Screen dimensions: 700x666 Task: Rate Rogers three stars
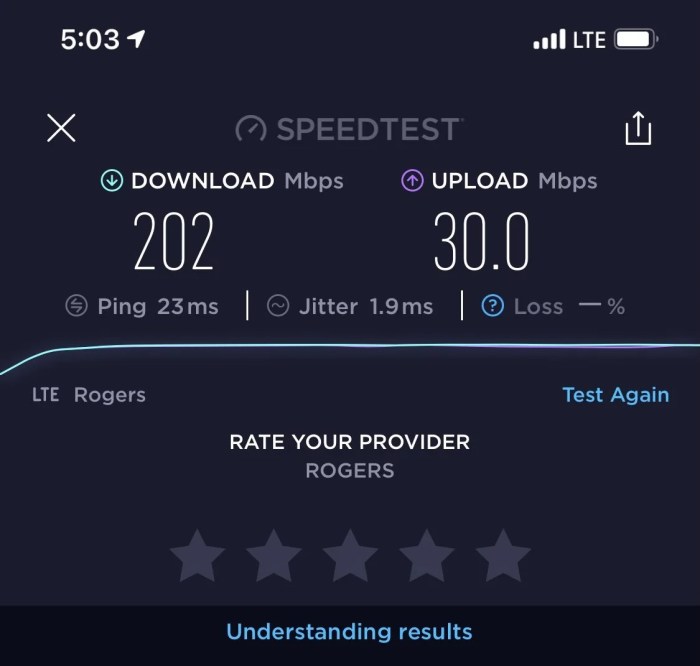point(350,556)
